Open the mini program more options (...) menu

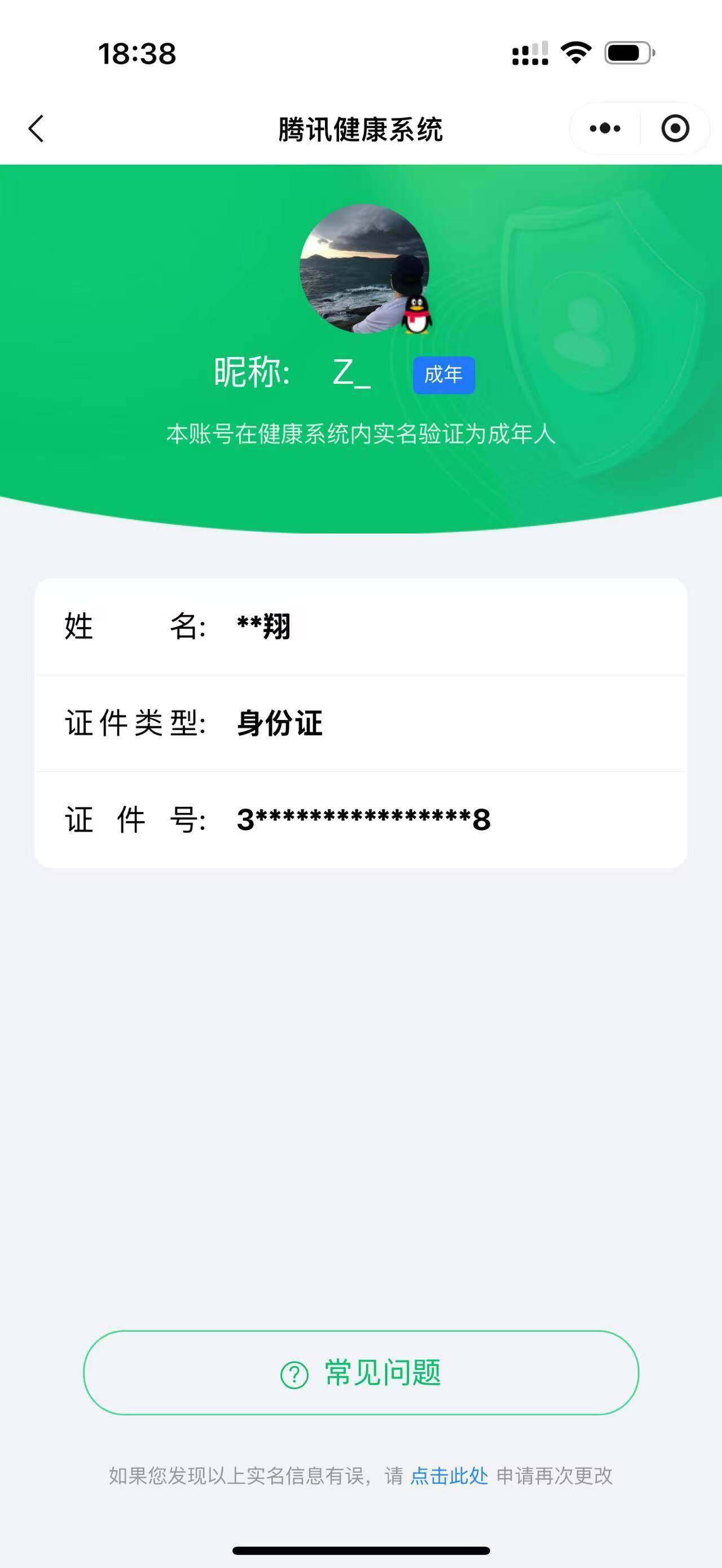(604, 129)
